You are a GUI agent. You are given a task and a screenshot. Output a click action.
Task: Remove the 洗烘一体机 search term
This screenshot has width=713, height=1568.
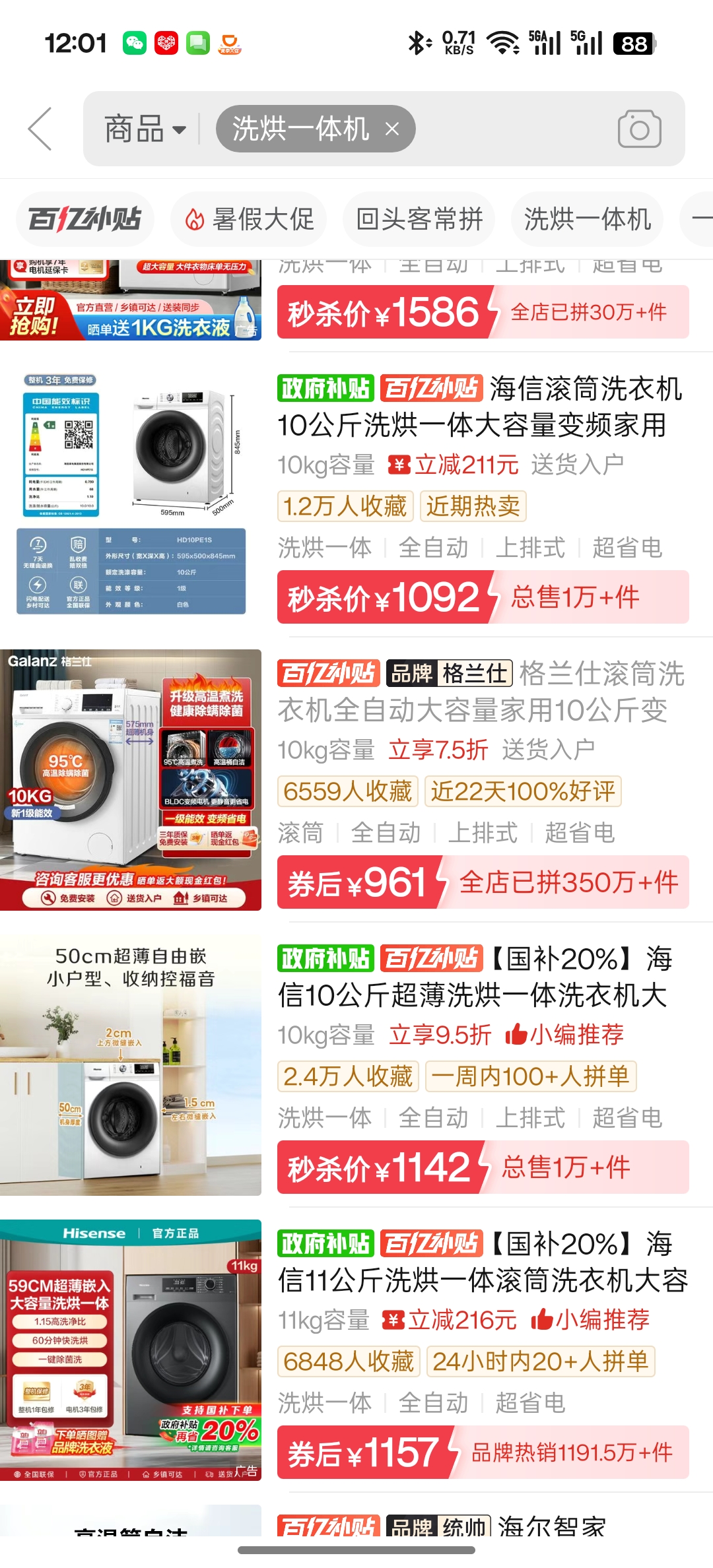[x=392, y=129]
